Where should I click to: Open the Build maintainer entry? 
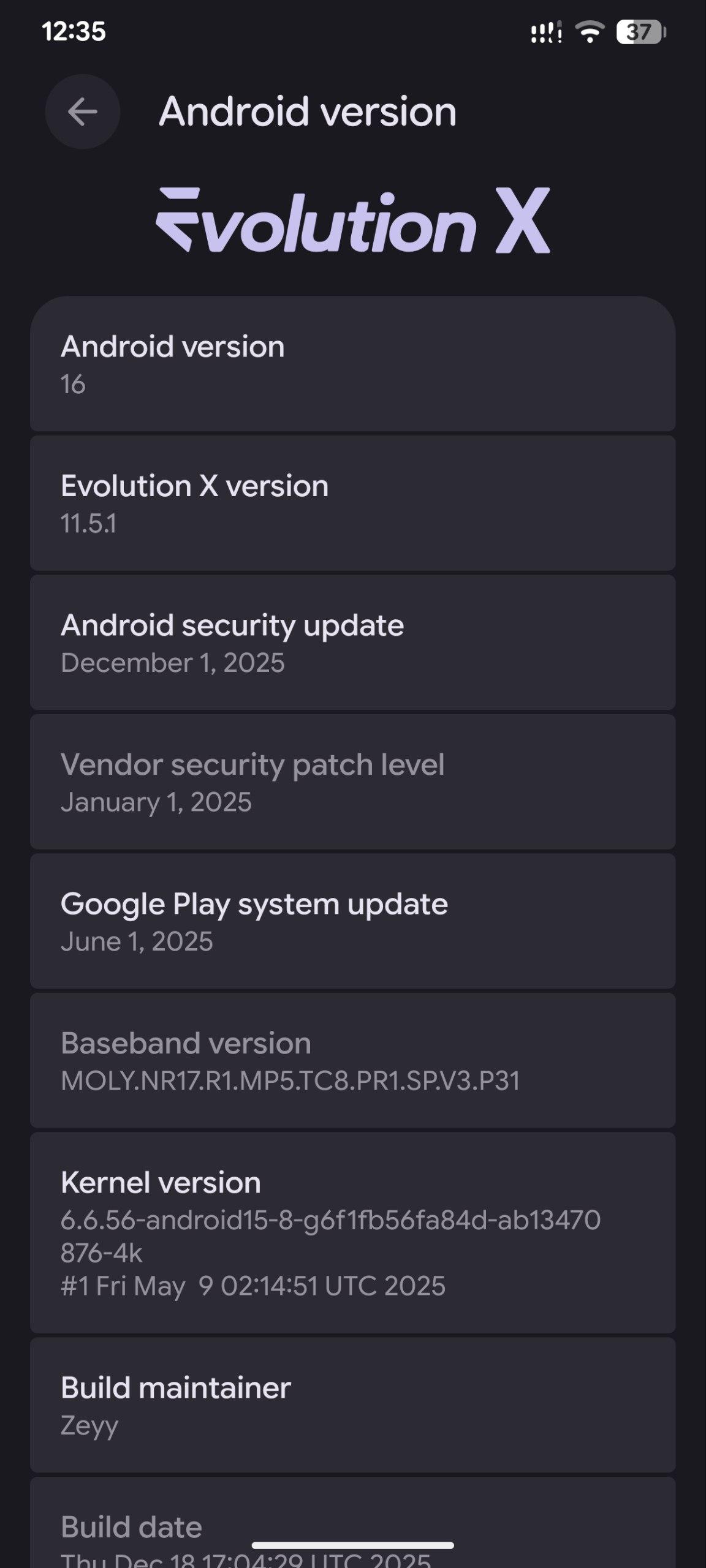pos(352,1405)
